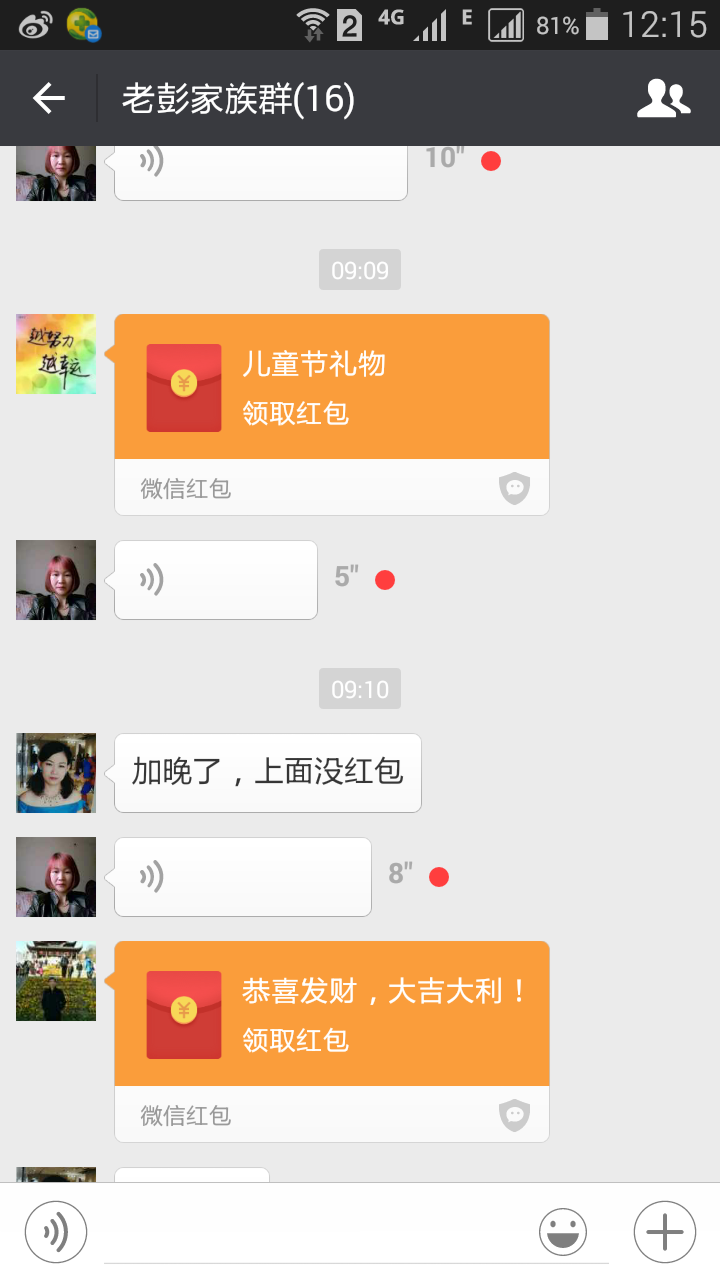Viewport: 720px width, 1280px height.
Task: View profile of 加晚了 message sender
Action: (x=56, y=773)
